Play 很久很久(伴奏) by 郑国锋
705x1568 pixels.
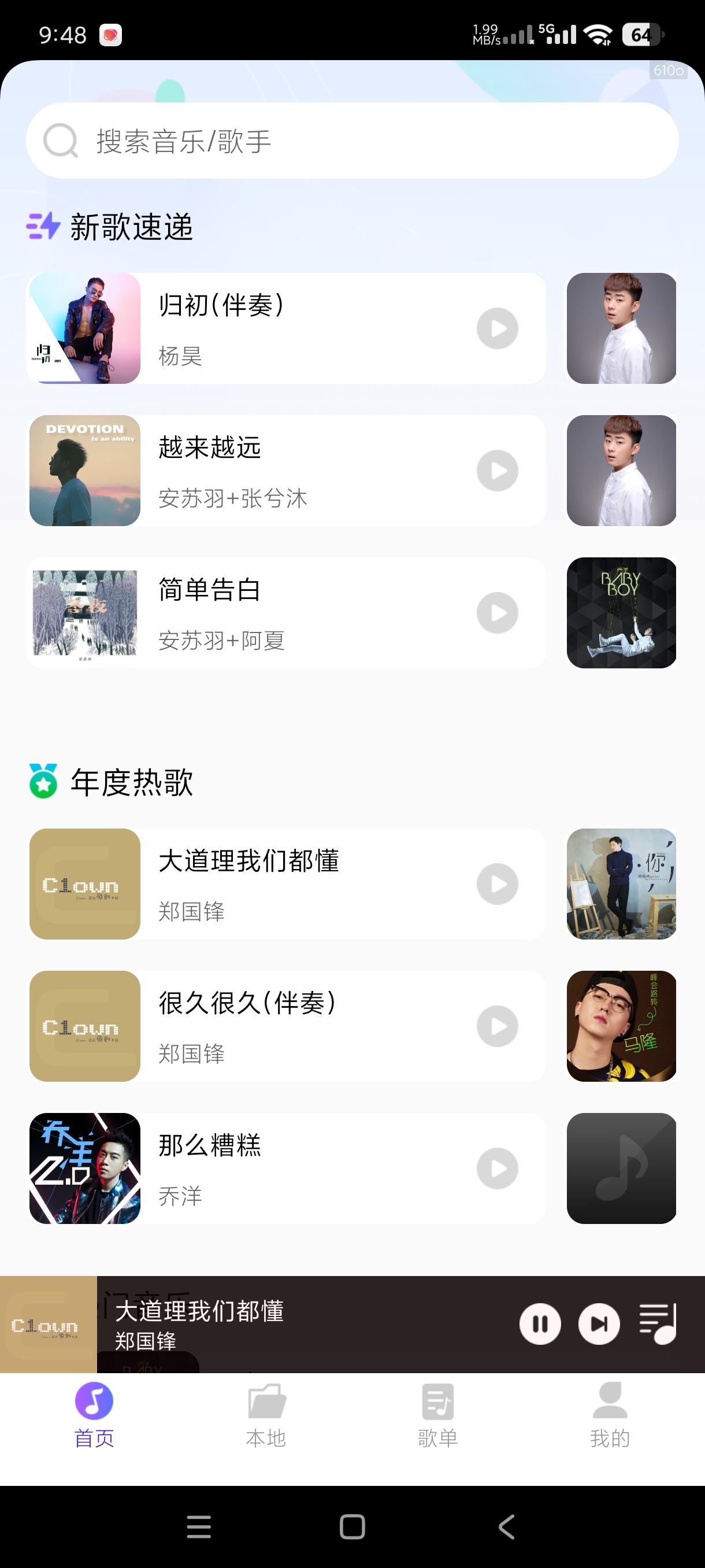498,1026
